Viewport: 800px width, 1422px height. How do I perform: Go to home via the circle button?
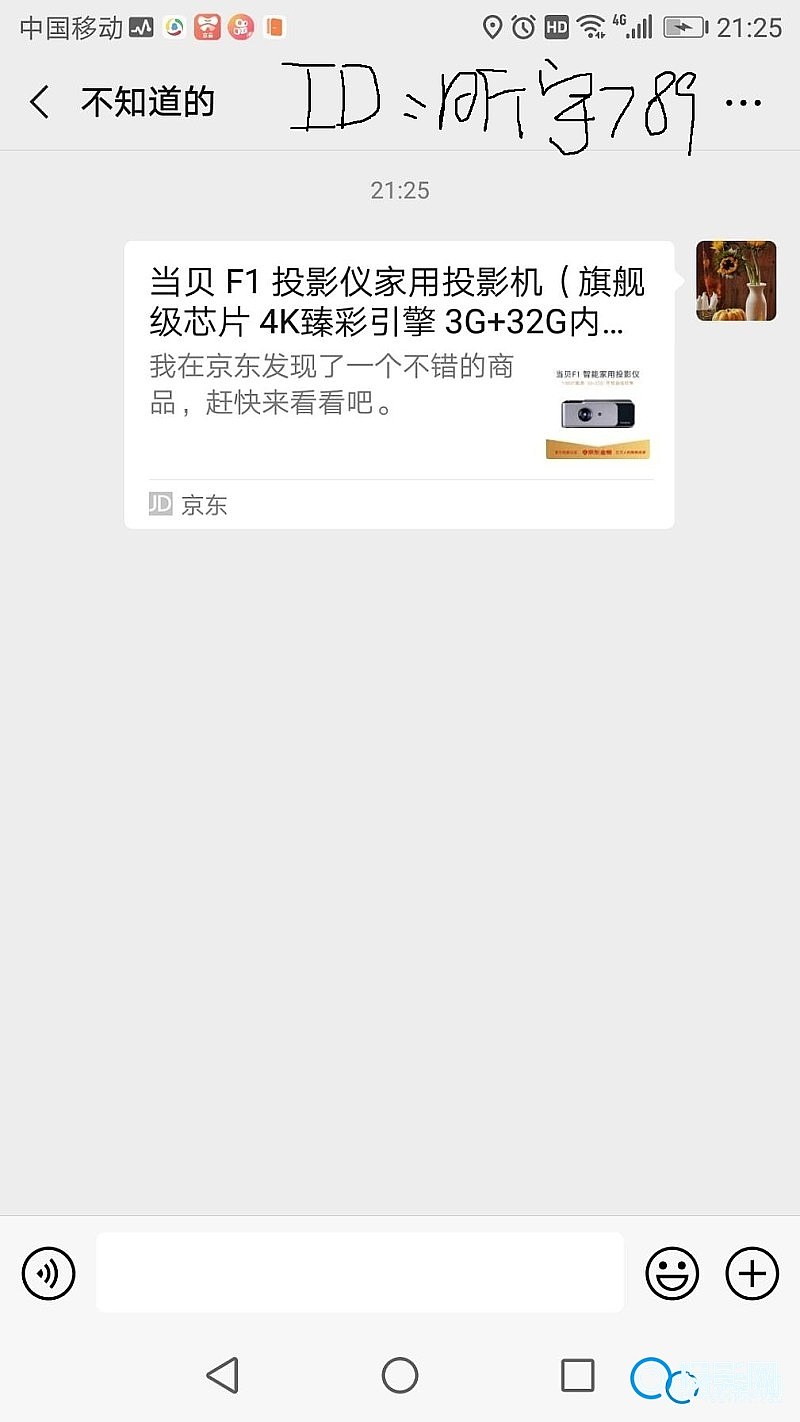pos(400,1376)
